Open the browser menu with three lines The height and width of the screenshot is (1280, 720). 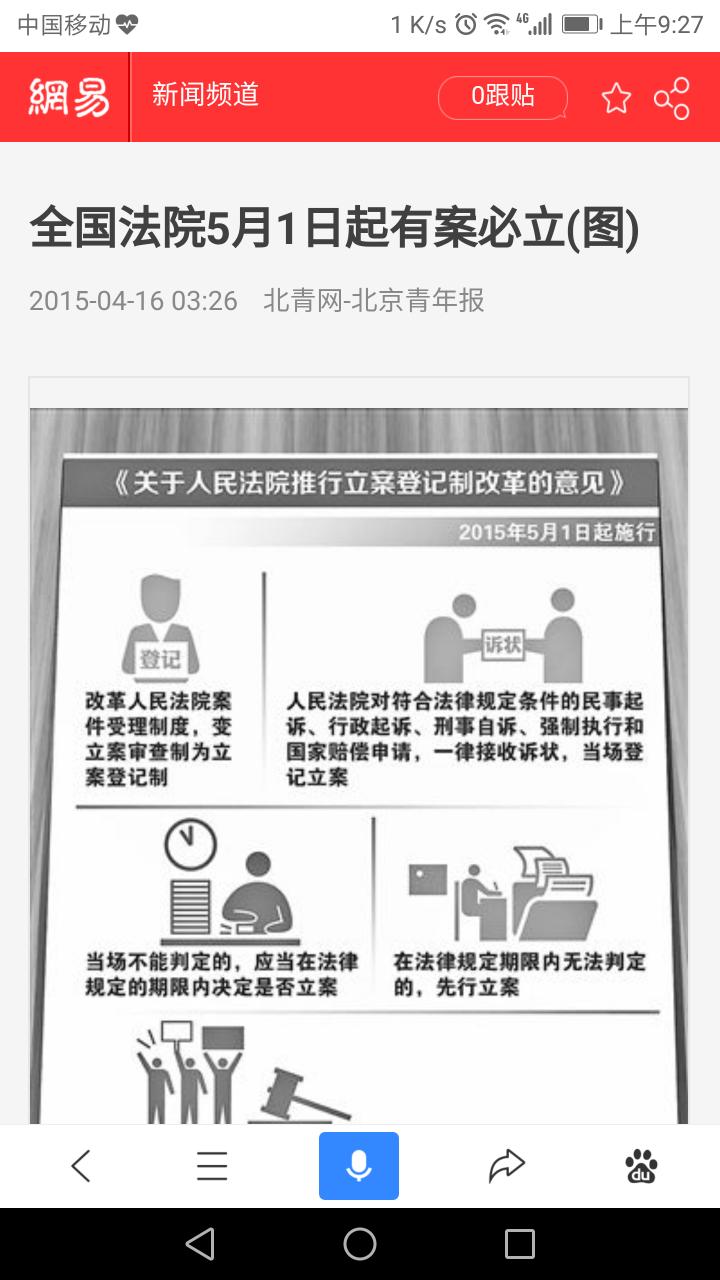tap(212, 1166)
